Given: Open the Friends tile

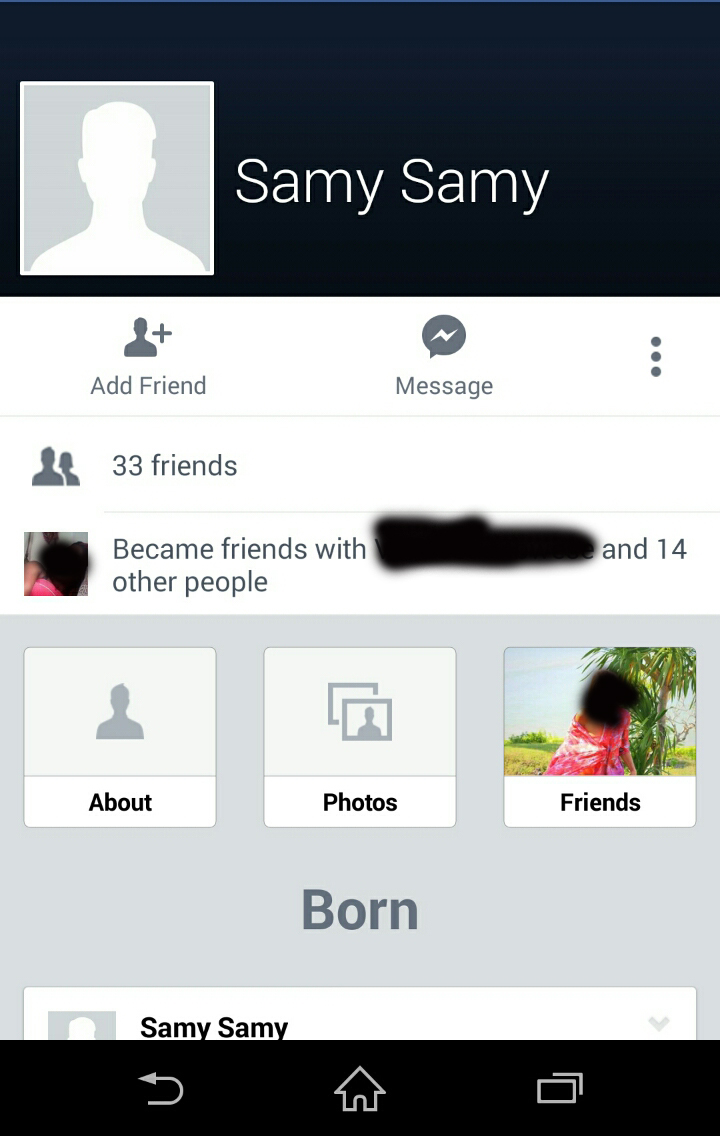Looking at the screenshot, I should [x=600, y=737].
